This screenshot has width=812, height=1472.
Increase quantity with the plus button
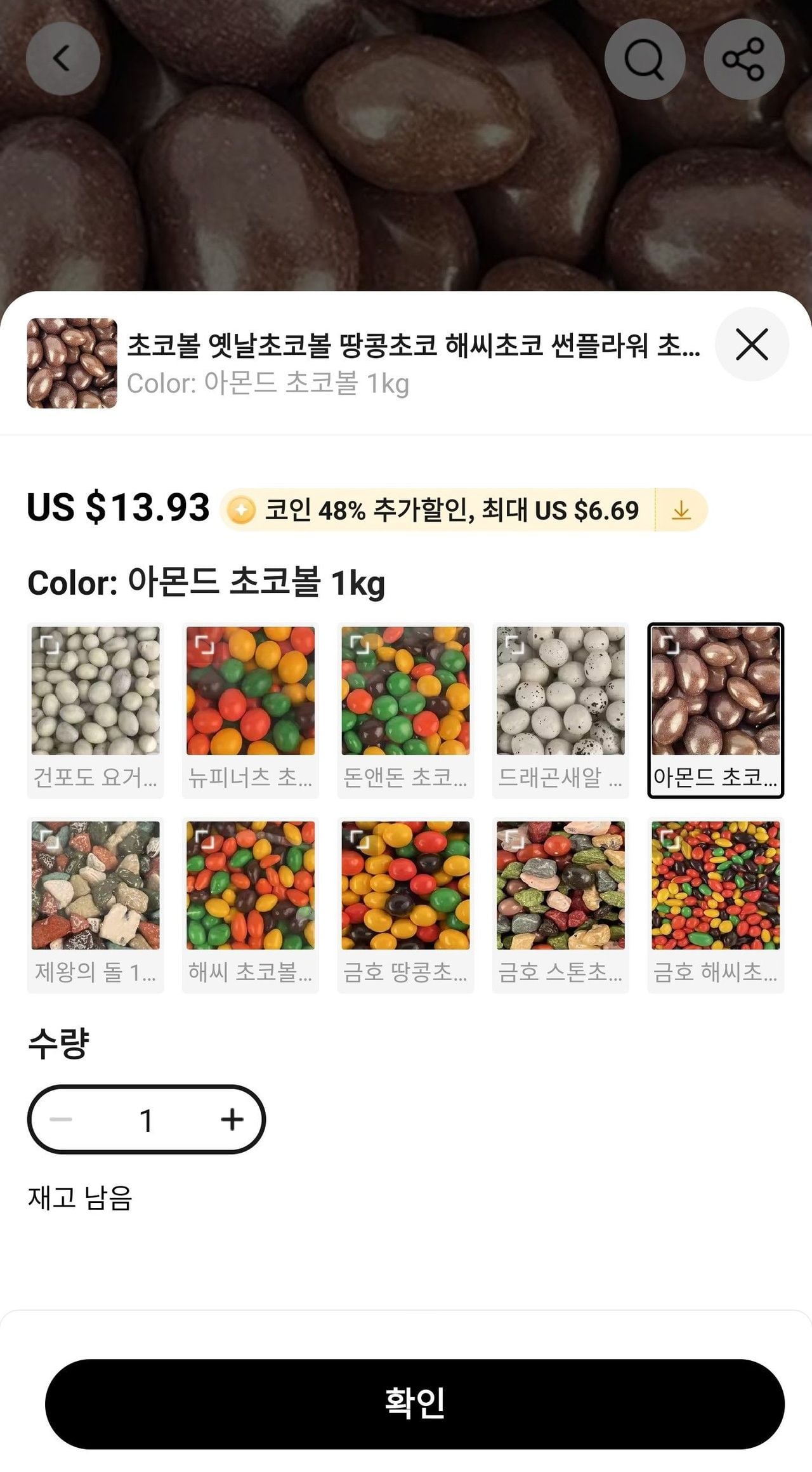point(232,1119)
